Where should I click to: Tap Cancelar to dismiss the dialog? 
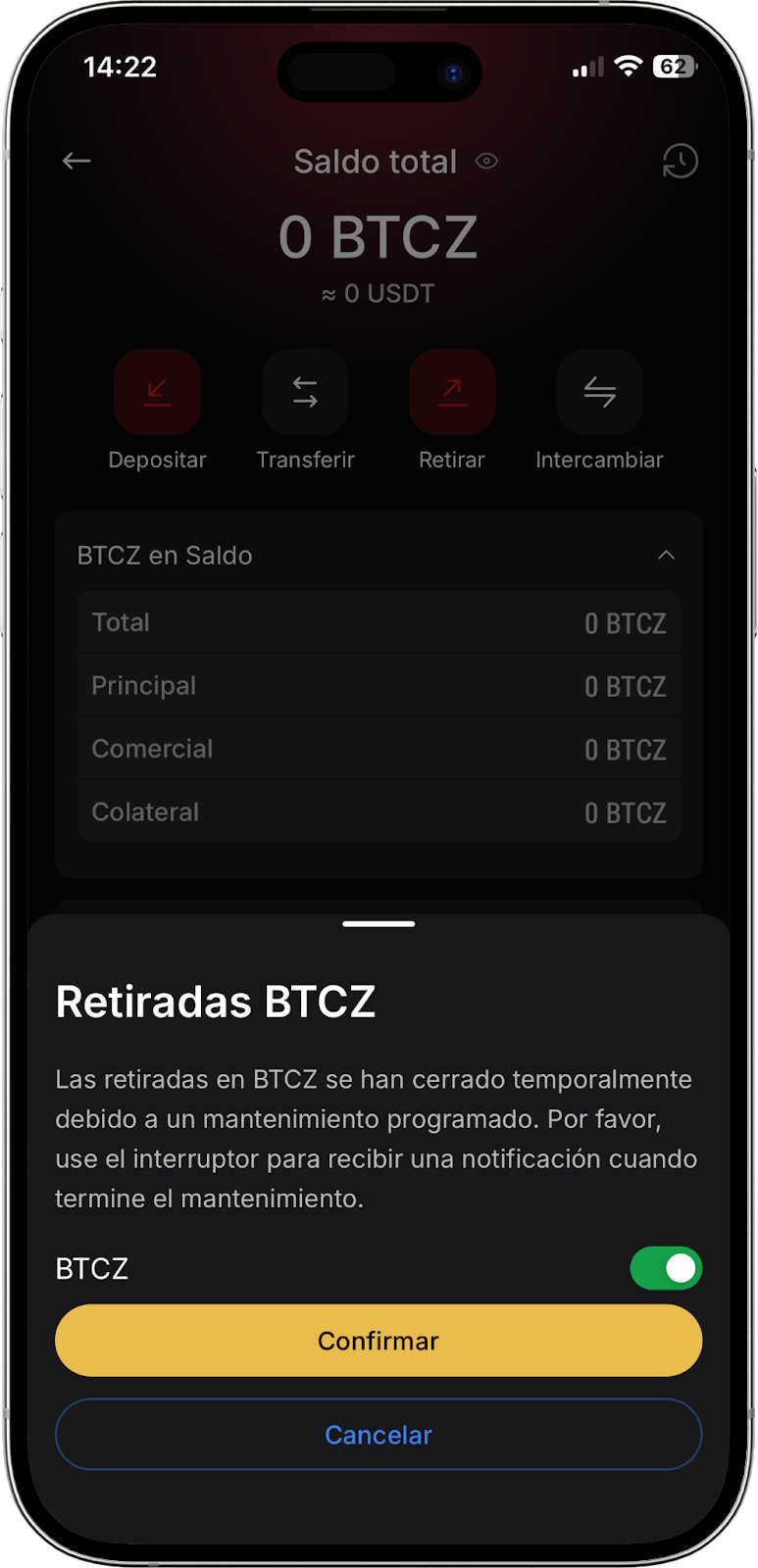[379, 1434]
